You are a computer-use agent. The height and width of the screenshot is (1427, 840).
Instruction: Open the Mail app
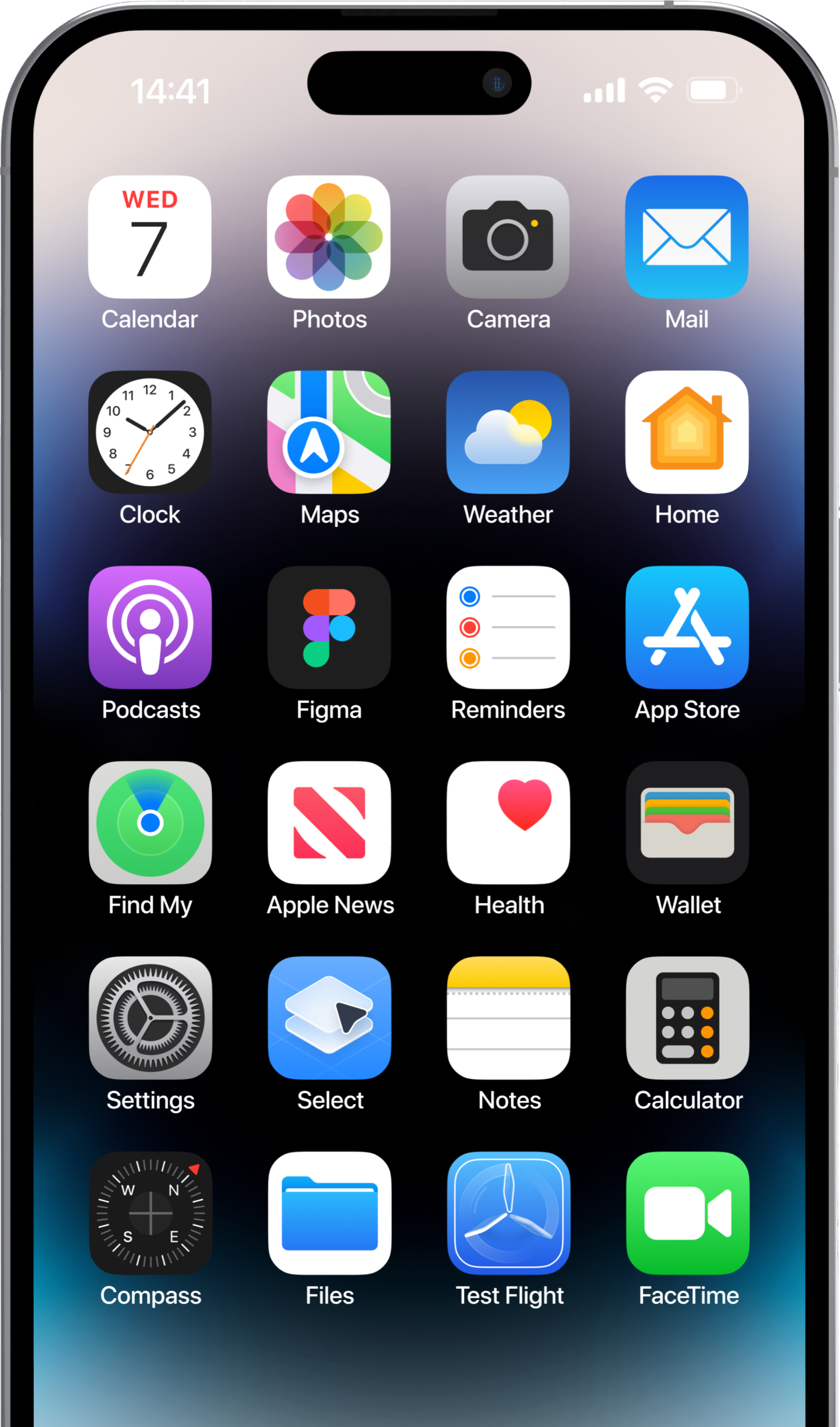[x=687, y=237]
